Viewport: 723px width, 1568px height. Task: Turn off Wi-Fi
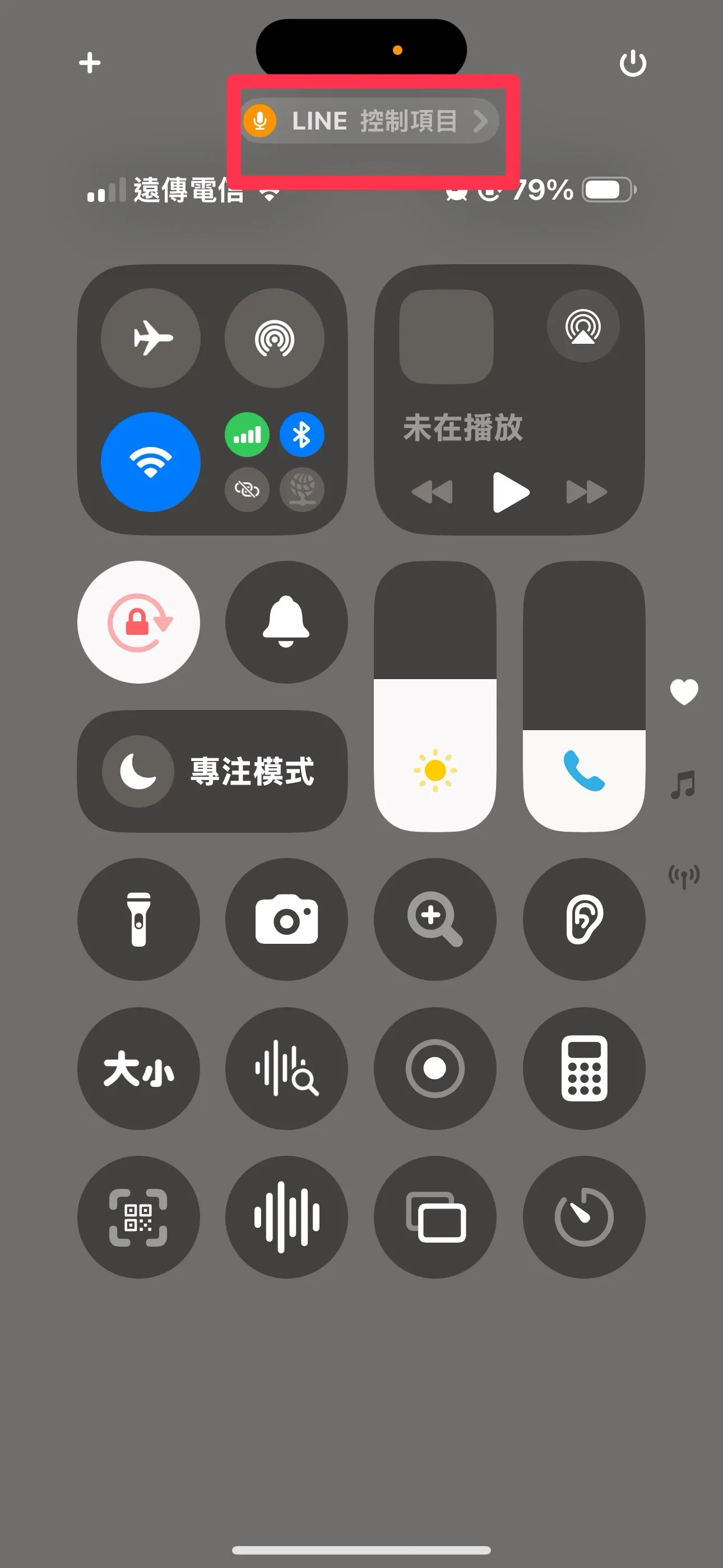[151, 462]
